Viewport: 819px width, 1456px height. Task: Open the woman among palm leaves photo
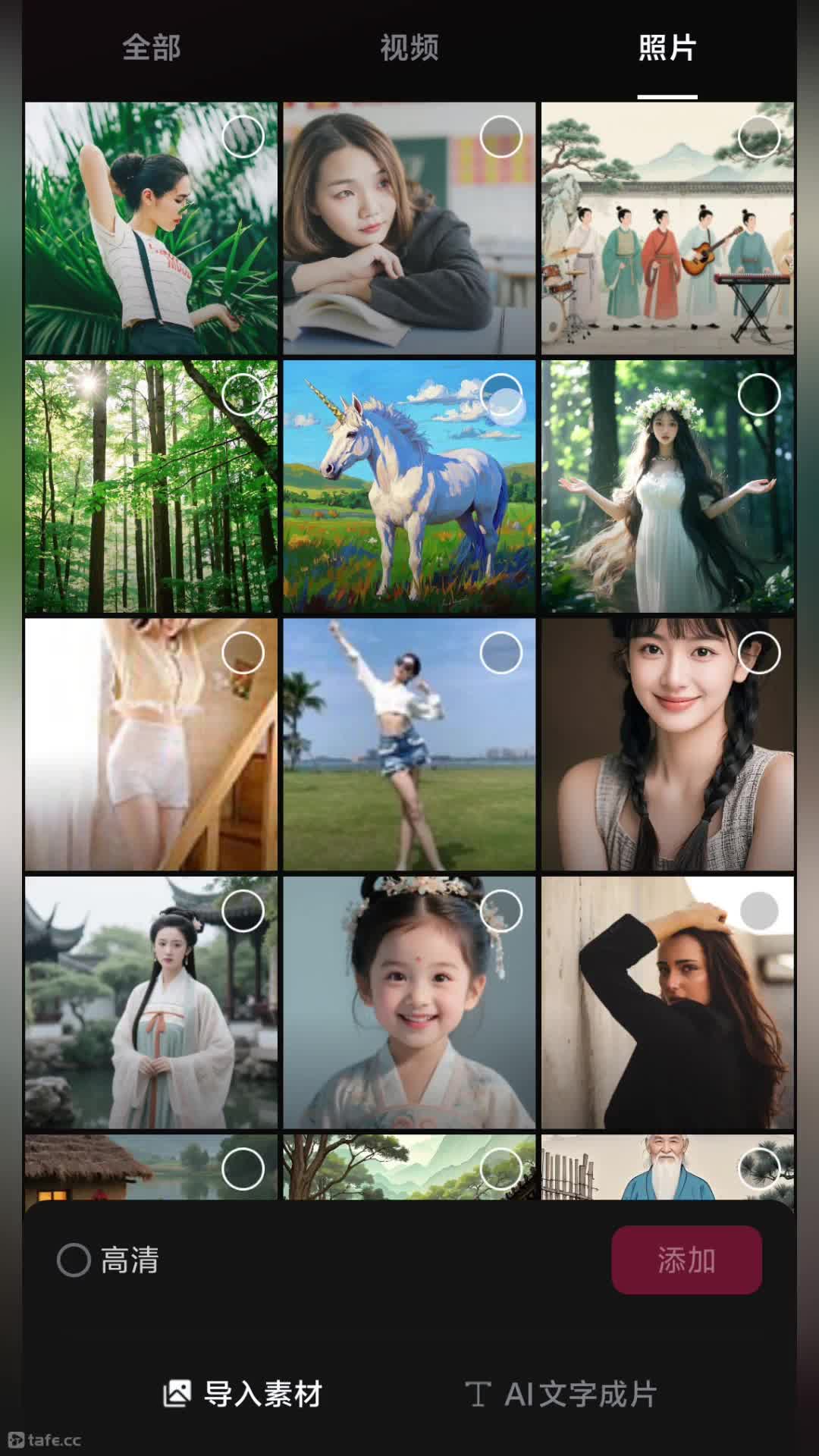pos(151,228)
